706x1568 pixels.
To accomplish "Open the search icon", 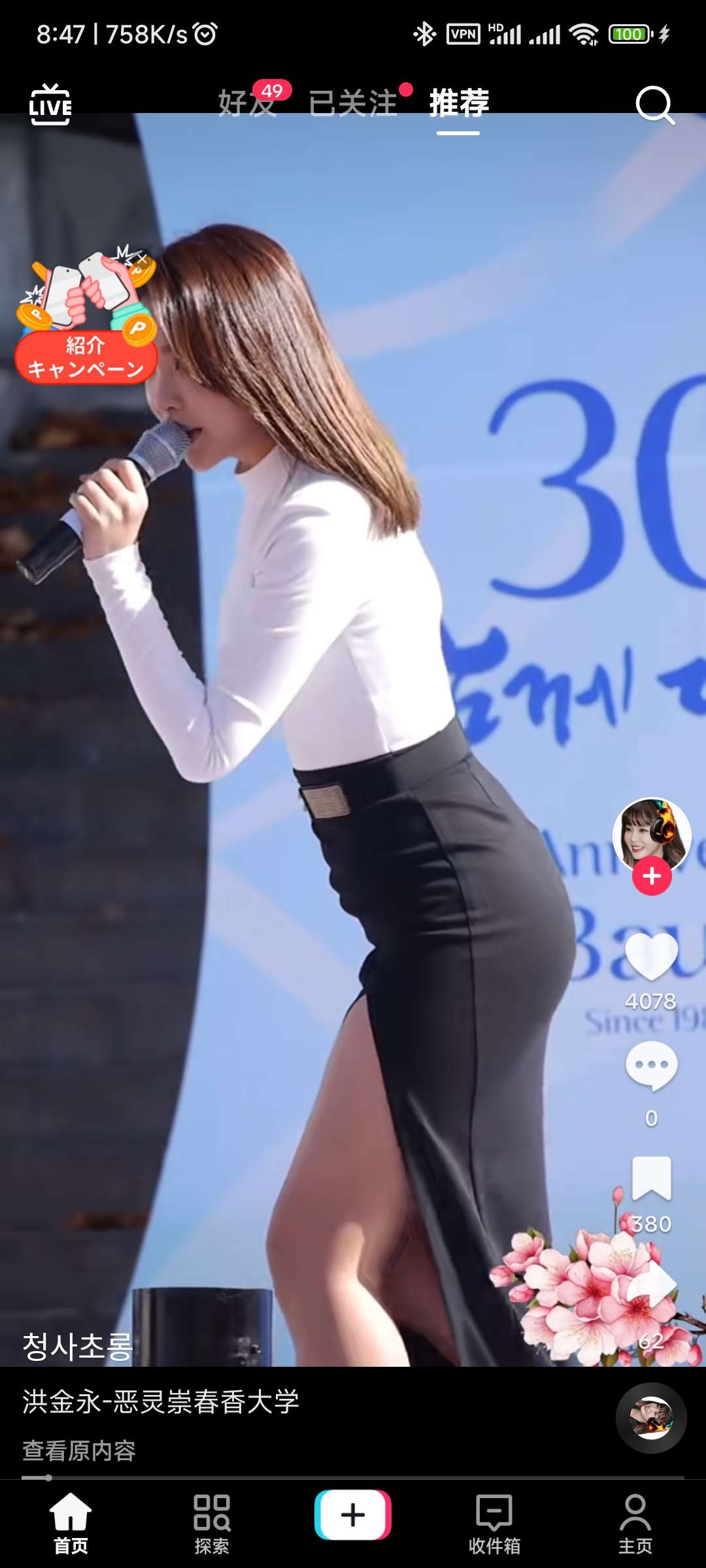I will point(654,105).
